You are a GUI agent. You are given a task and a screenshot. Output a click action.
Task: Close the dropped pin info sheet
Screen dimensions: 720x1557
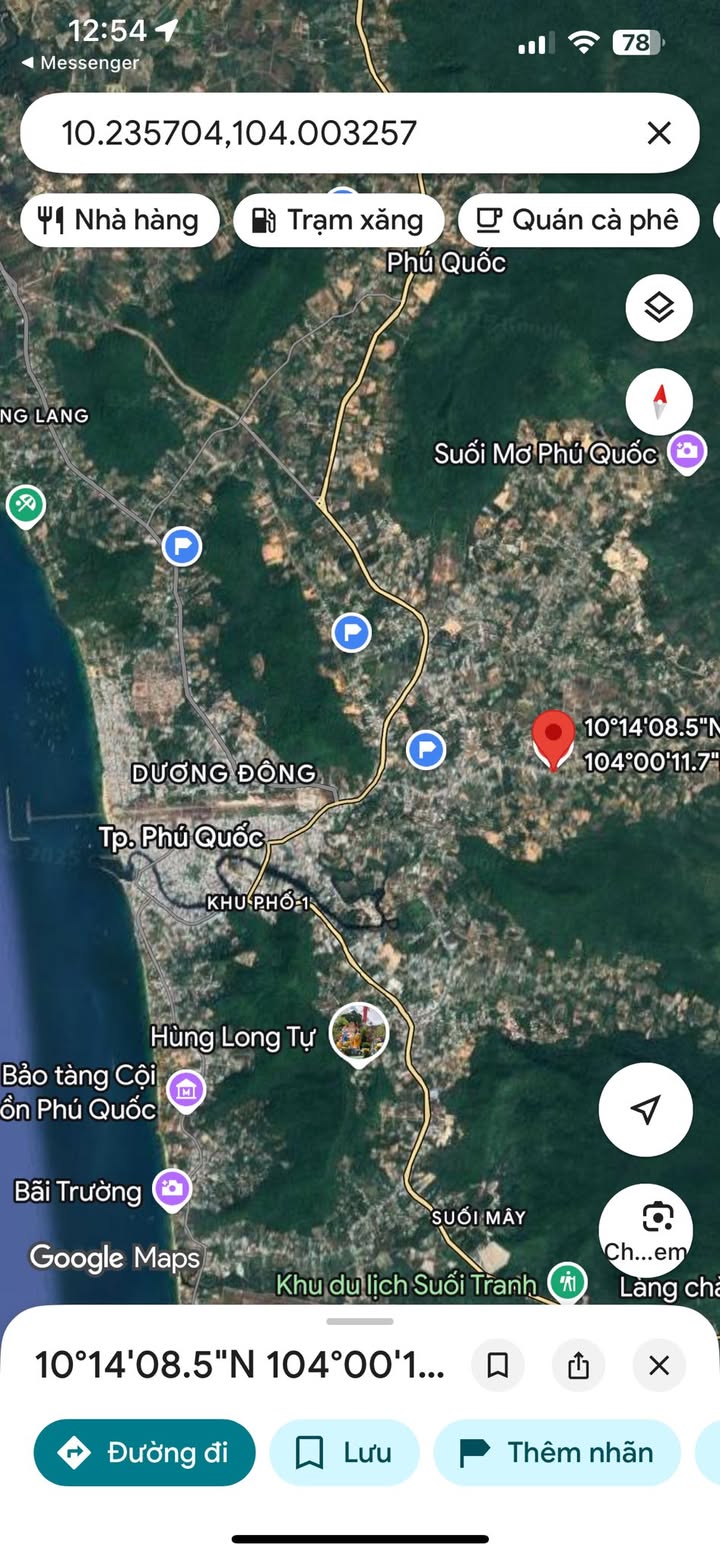(x=658, y=1365)
